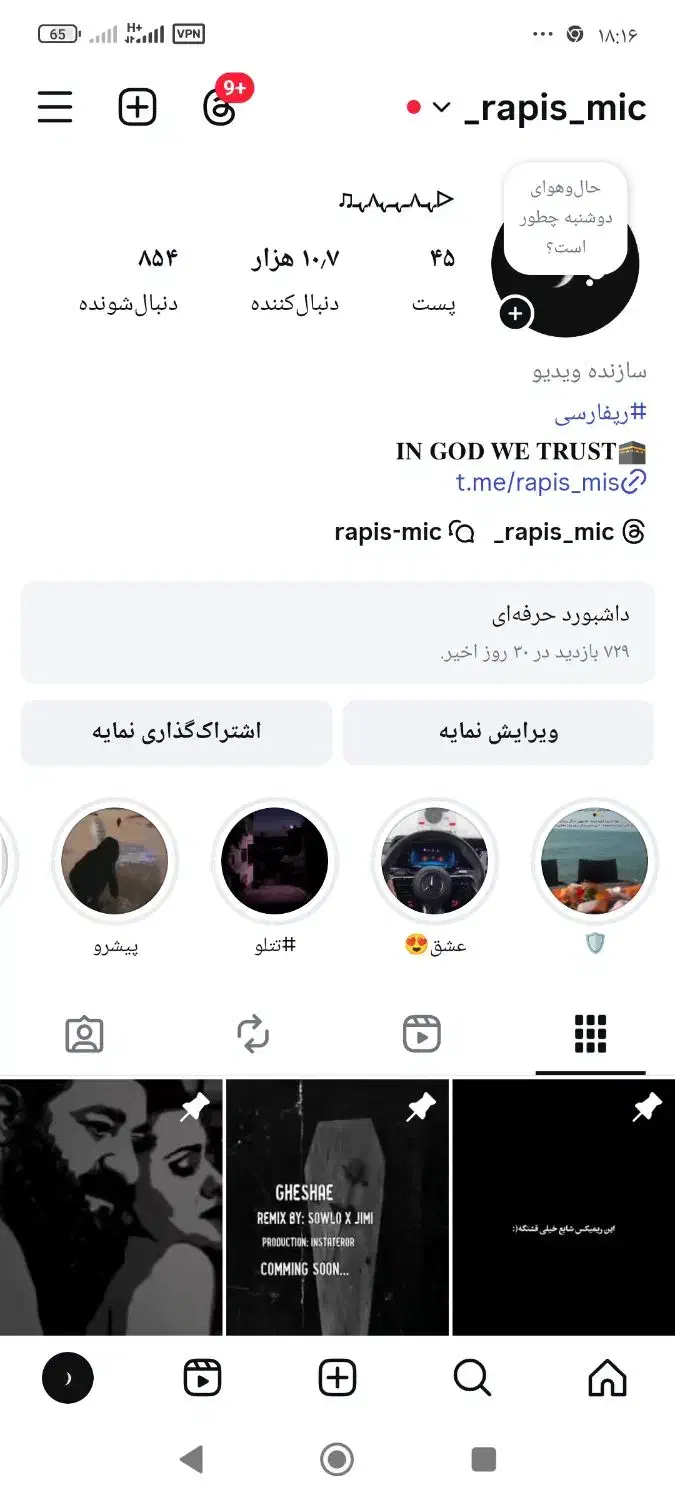Open the #تتلو story highlight
The image size is (675, 1500).
coord(274,862)
